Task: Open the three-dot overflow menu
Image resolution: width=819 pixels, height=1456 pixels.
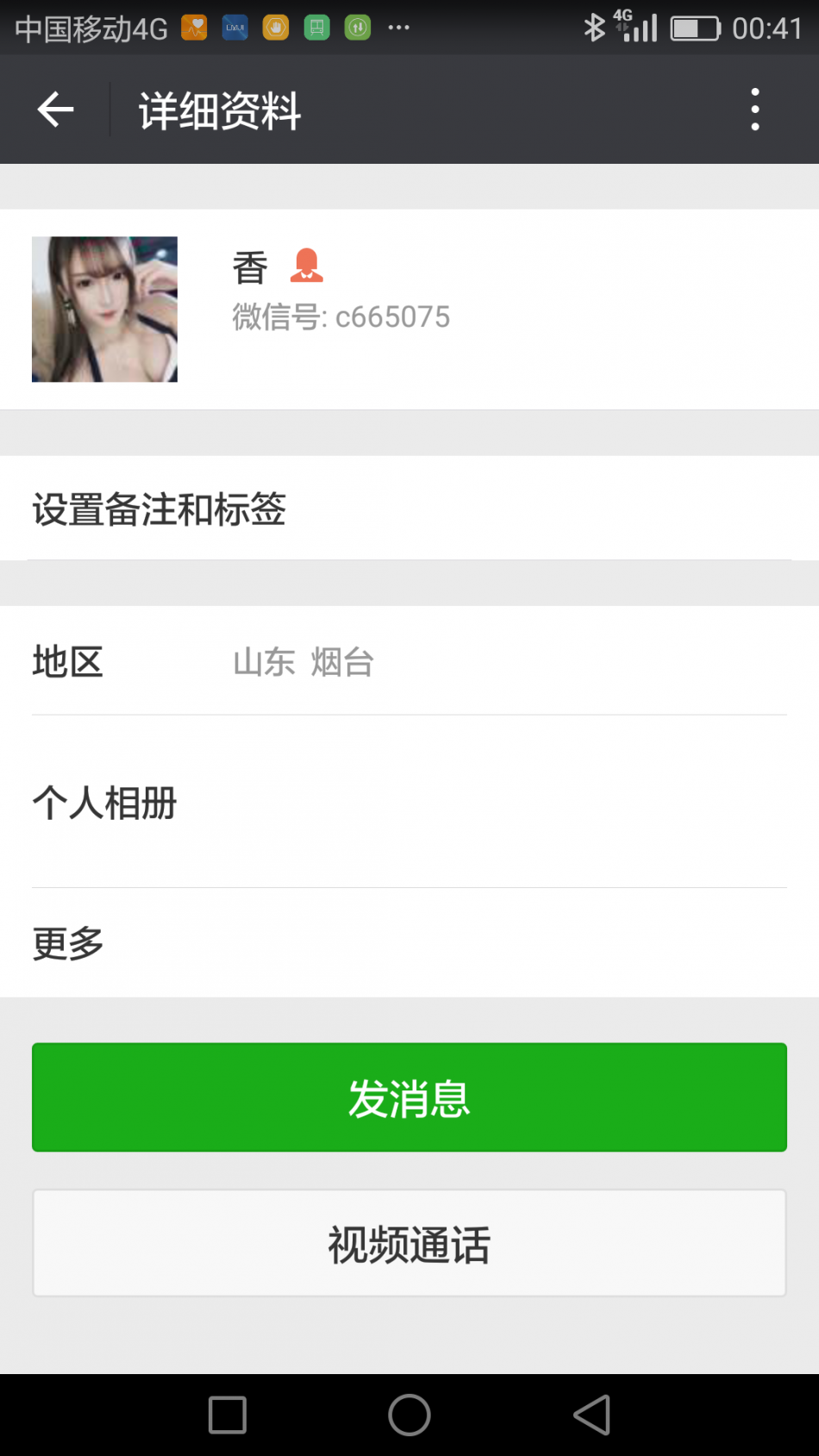Action: point(755,109)
